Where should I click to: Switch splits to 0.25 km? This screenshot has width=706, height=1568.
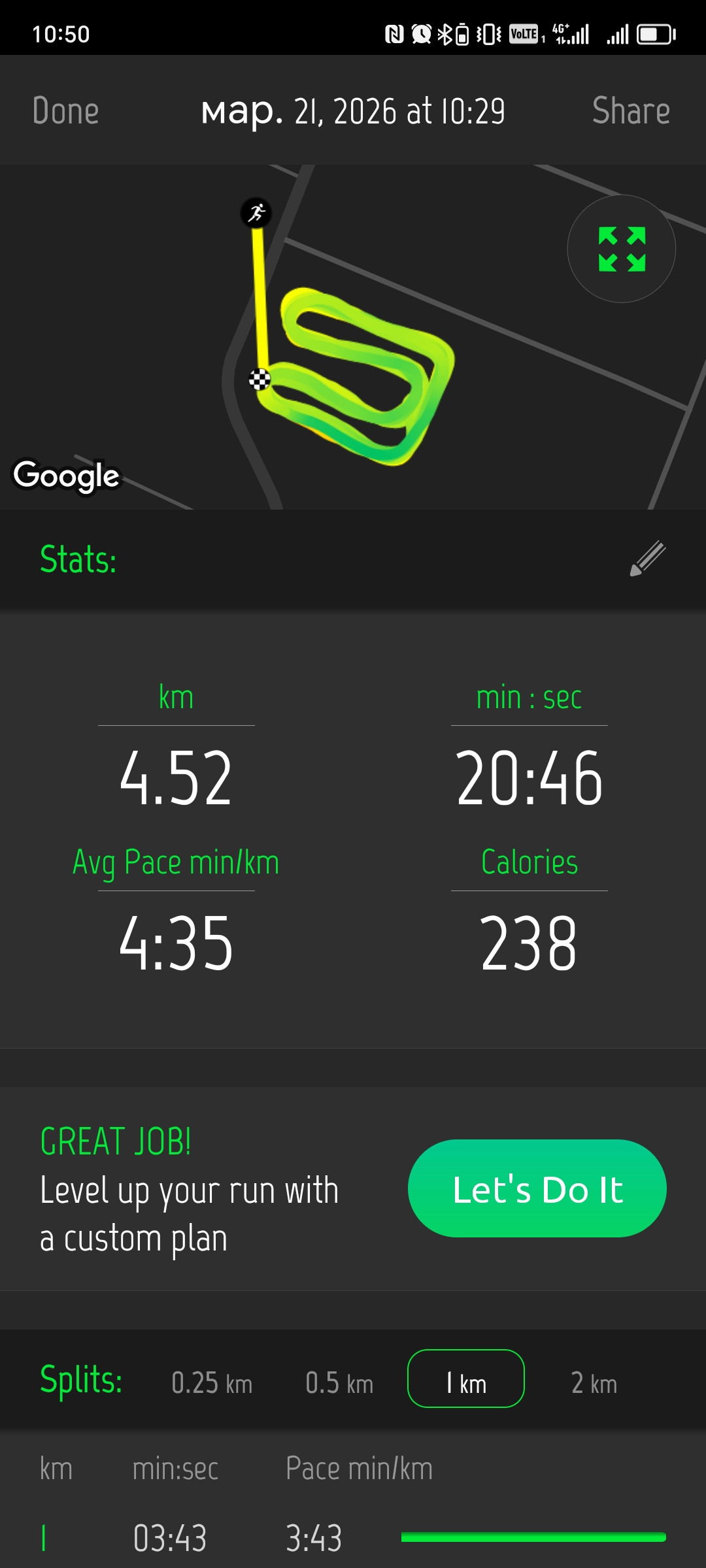212,1383
